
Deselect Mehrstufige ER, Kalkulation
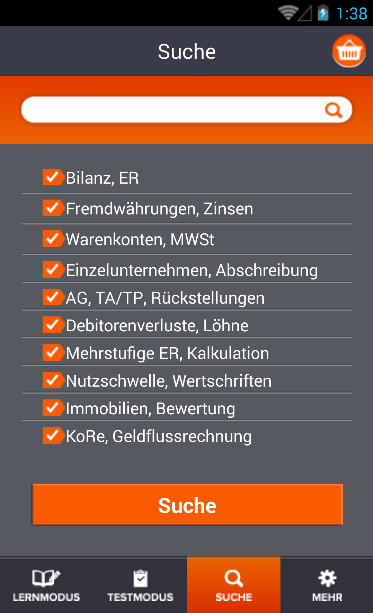[52, 352]
